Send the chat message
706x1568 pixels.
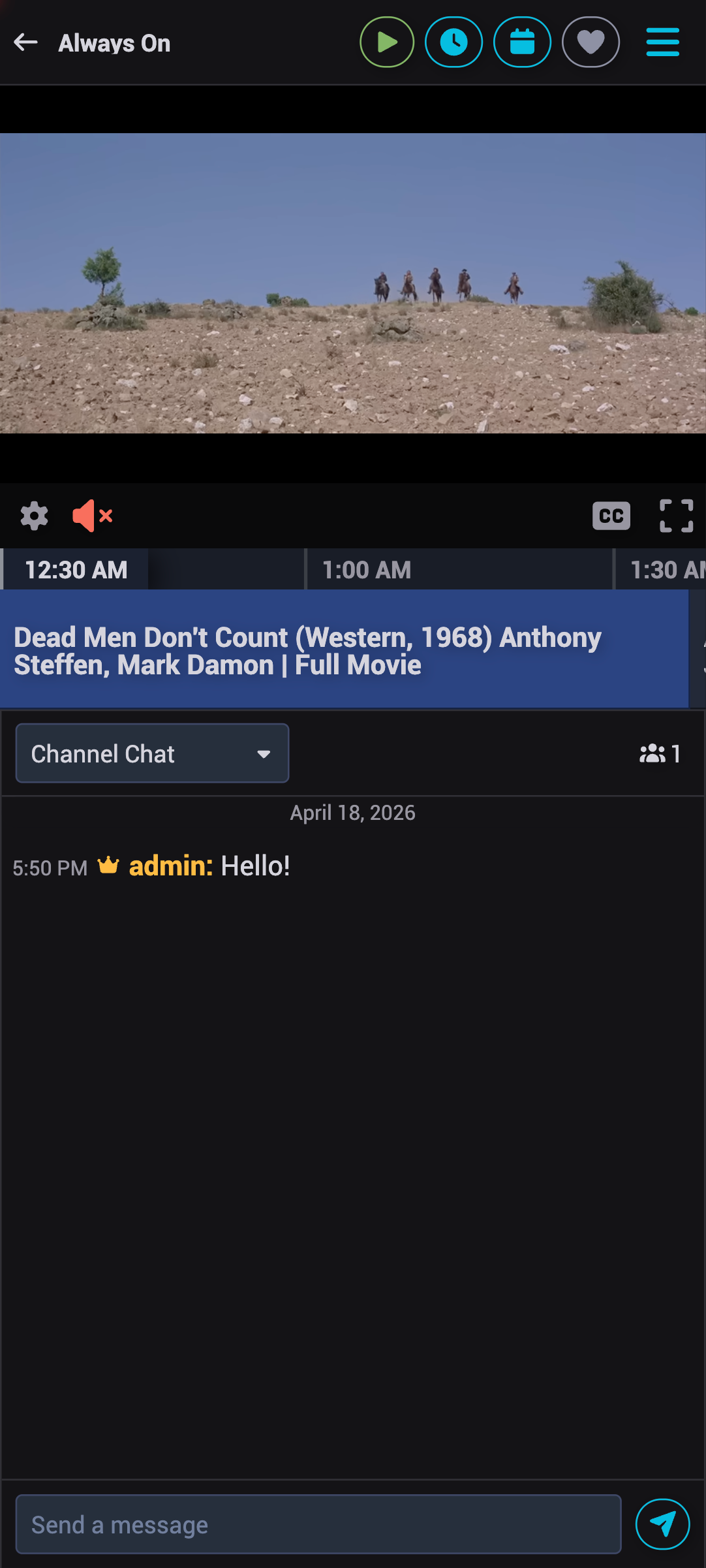[662, 1525]
